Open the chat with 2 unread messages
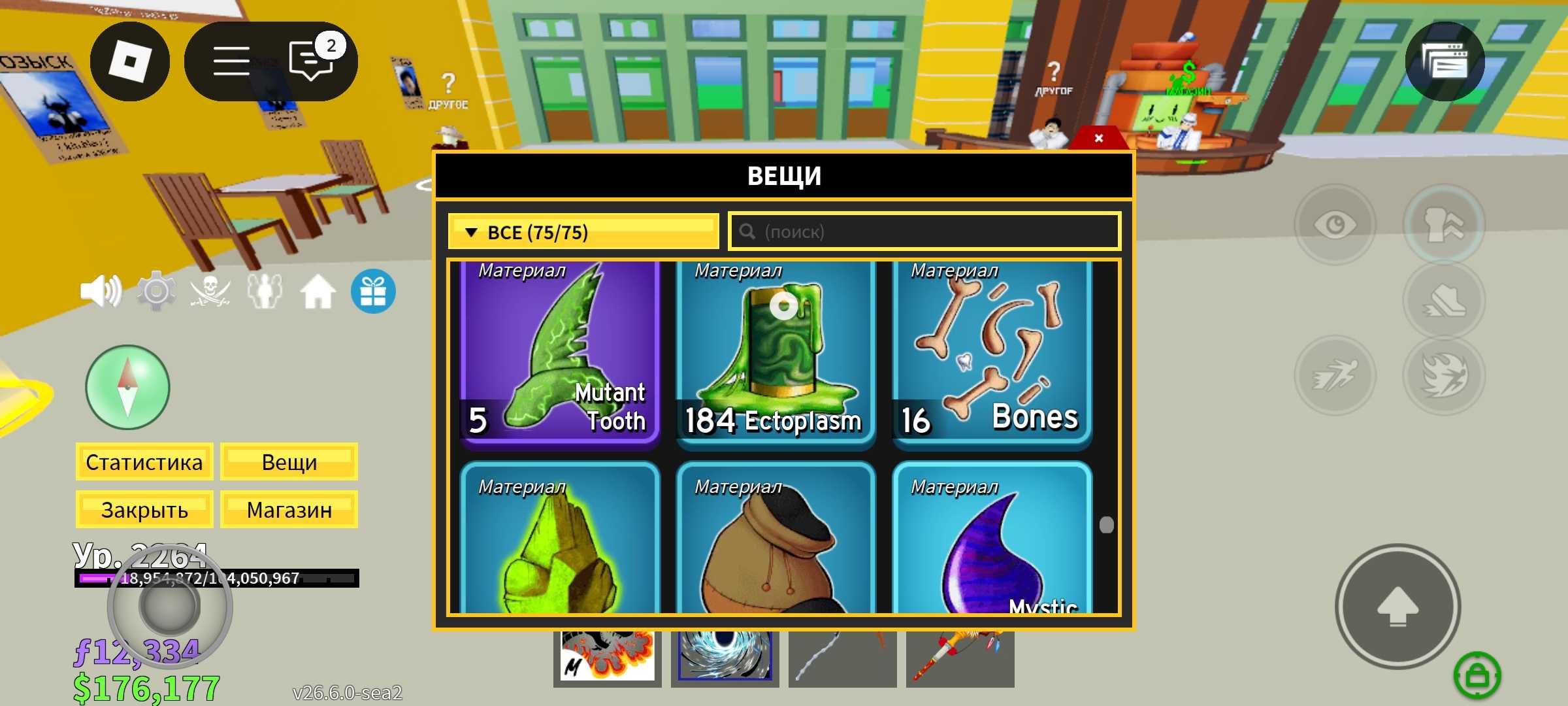Image resolution: width=1568 pixels, height=706 pixels. pyautogui.click(x=312, y=60)
